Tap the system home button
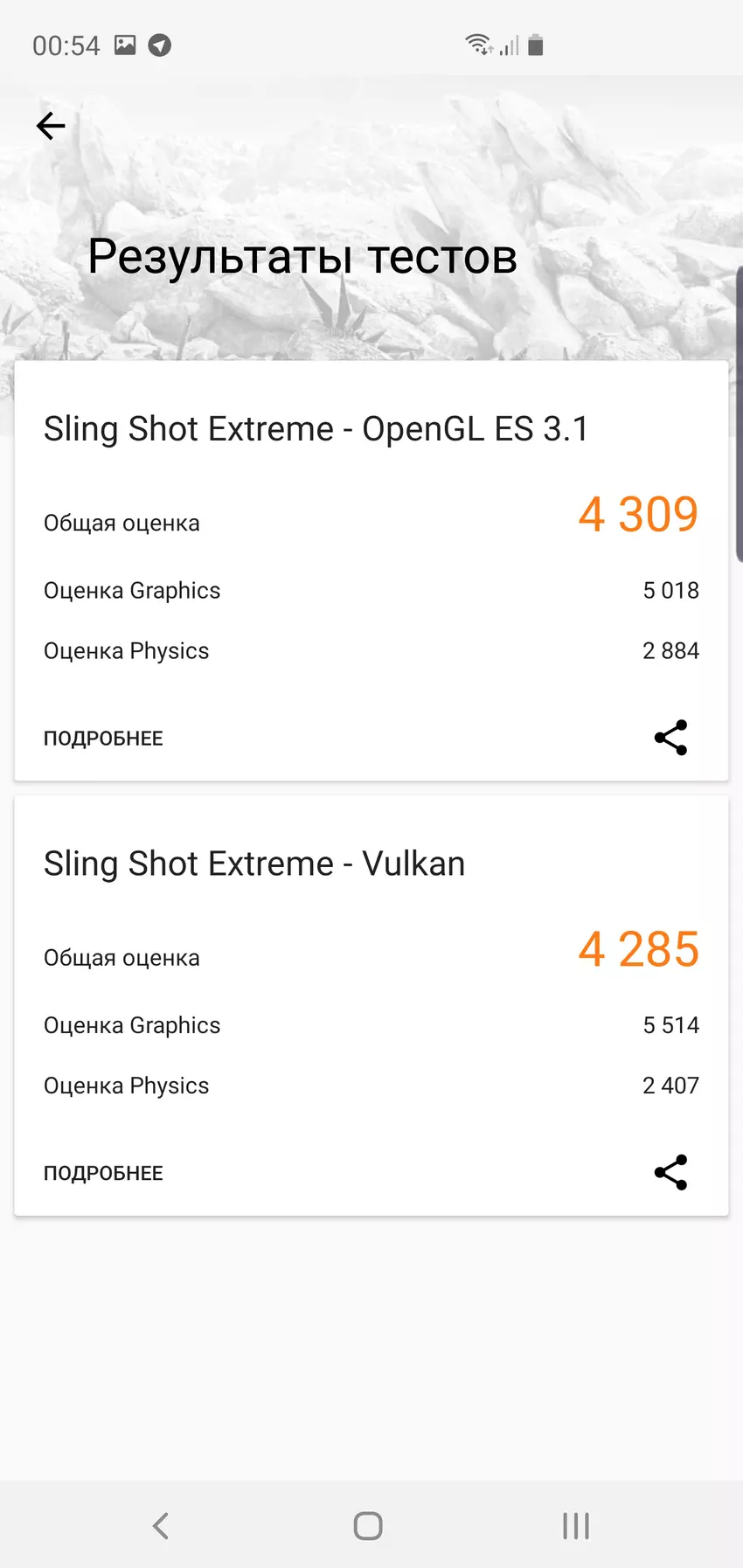Image resolution: width=743 pixels, height=1568 pixels. point(368,1526)
